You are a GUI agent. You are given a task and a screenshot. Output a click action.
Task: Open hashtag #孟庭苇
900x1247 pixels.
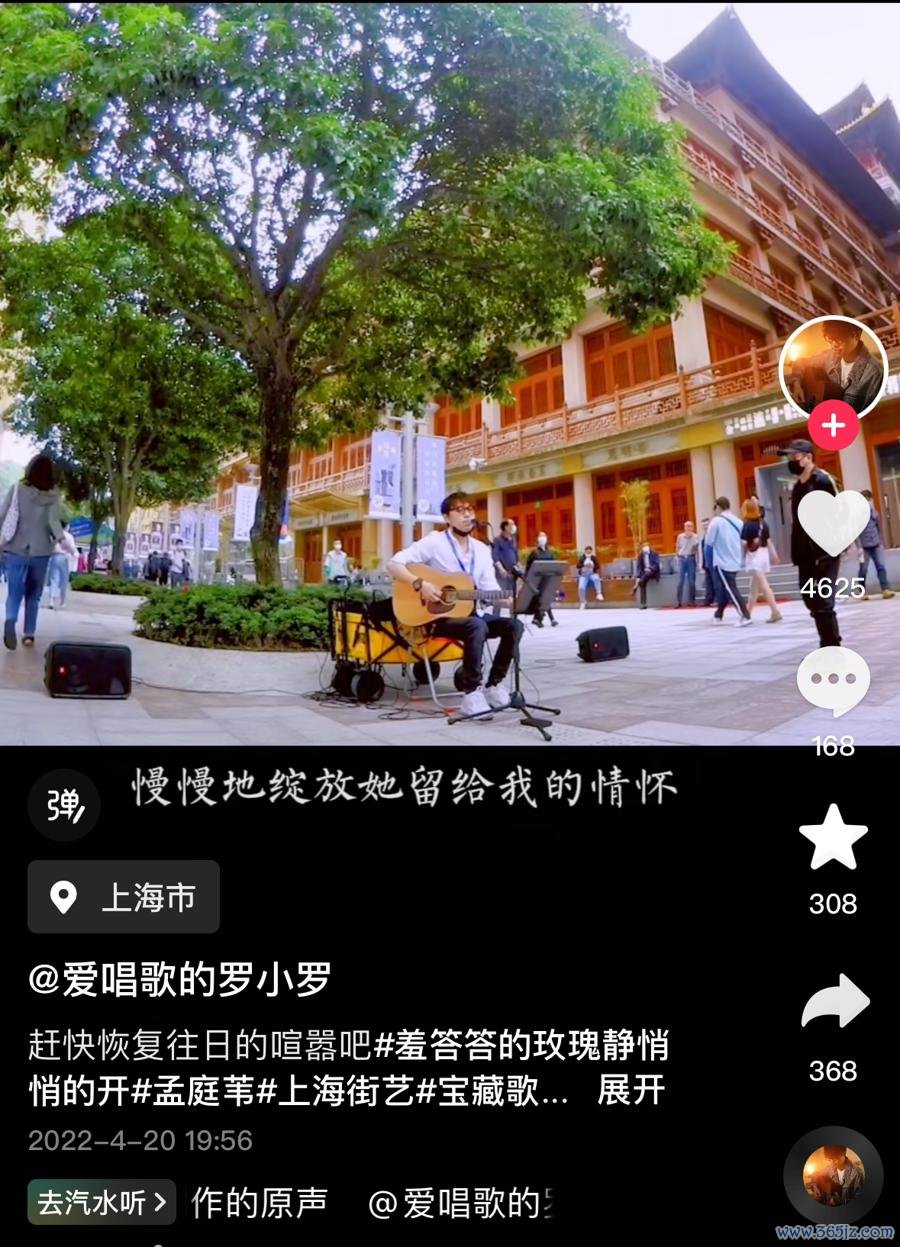point(193,1090)
